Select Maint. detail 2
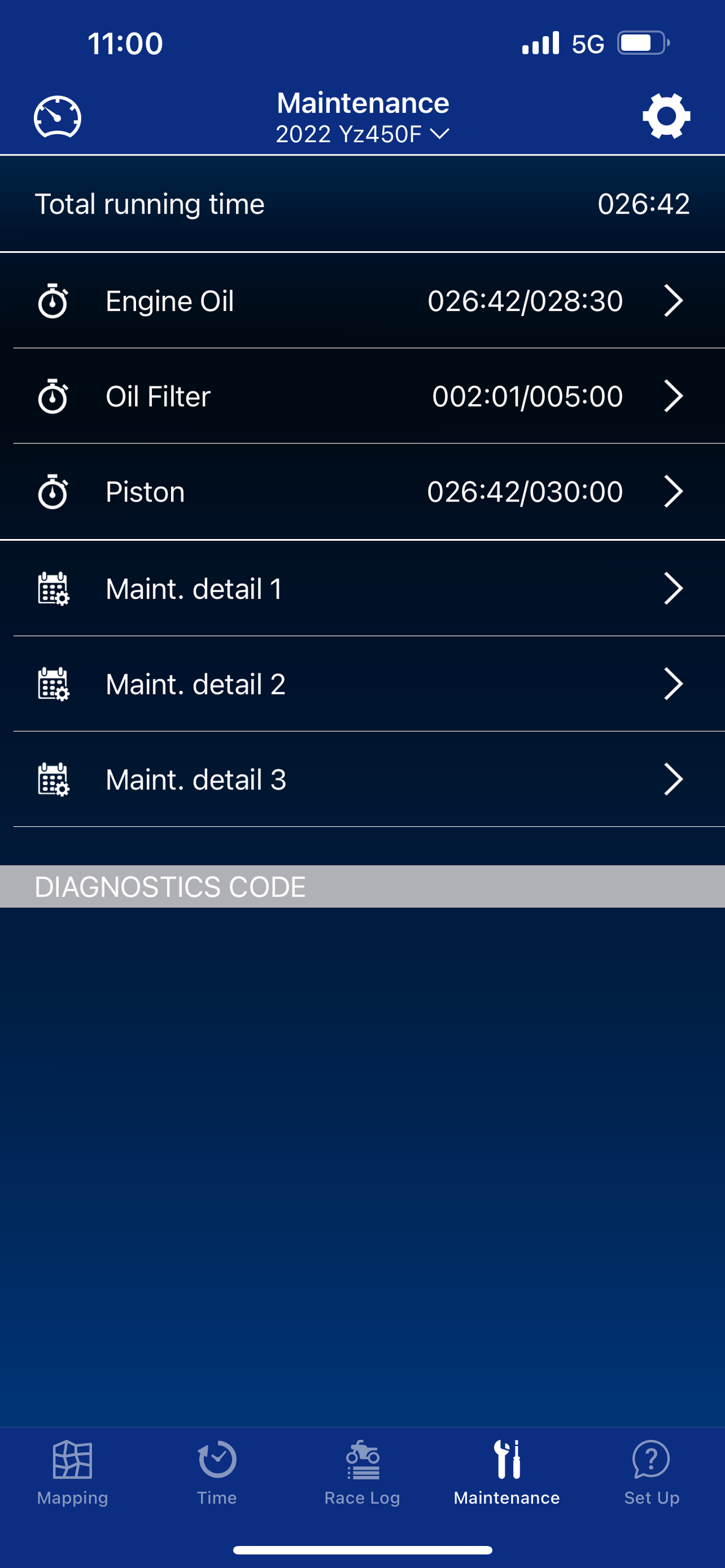 pyautogui.click(x=362, y=684)
